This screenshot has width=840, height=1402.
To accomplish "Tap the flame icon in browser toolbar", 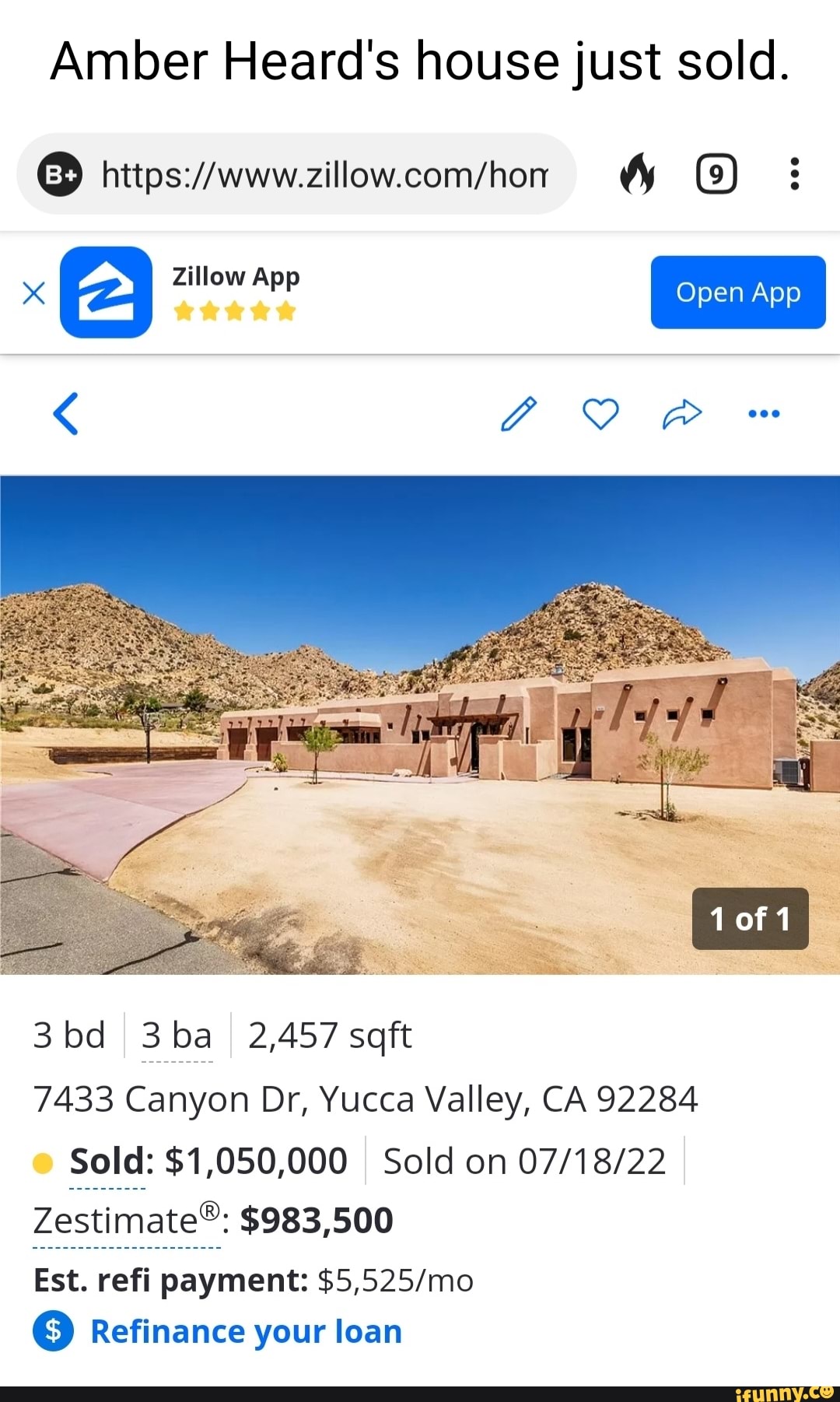I will tap(637, 173).
